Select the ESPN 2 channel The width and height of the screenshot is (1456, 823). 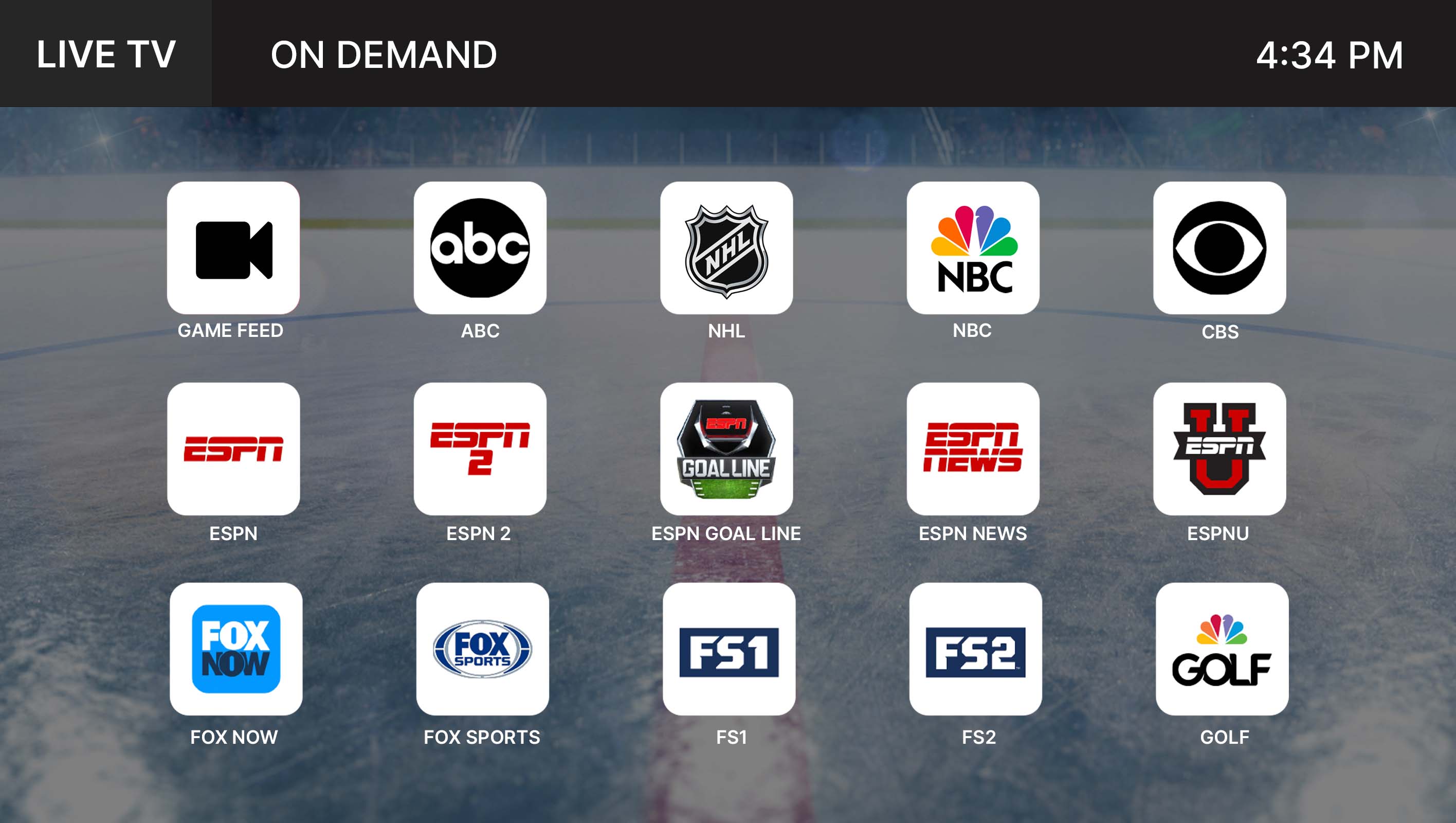pos(479,449)
